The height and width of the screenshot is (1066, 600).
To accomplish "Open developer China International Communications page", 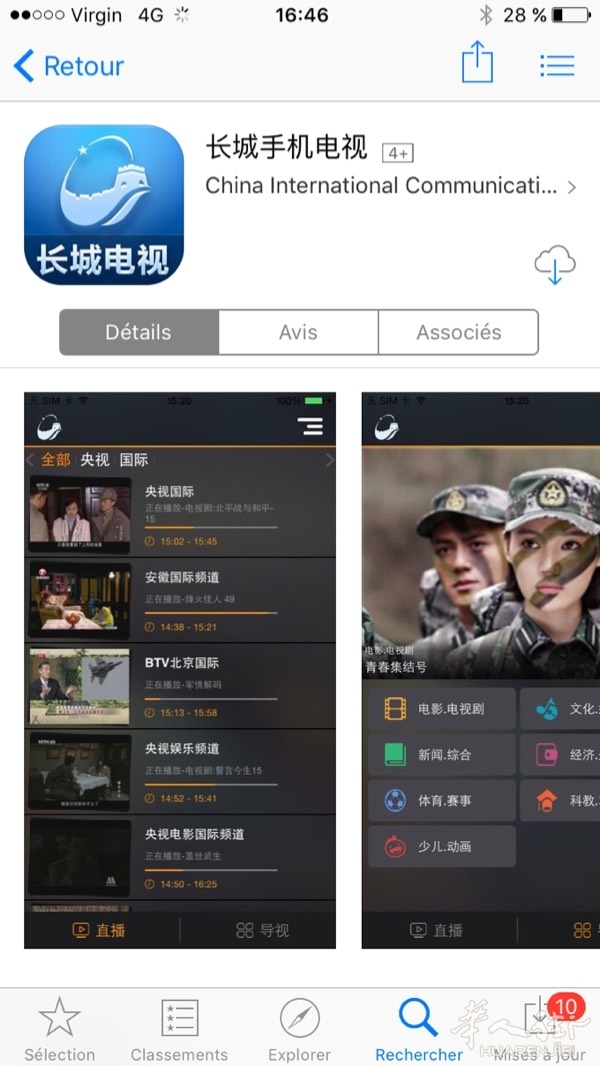I will pyautogui.click(x=390, y=186).
